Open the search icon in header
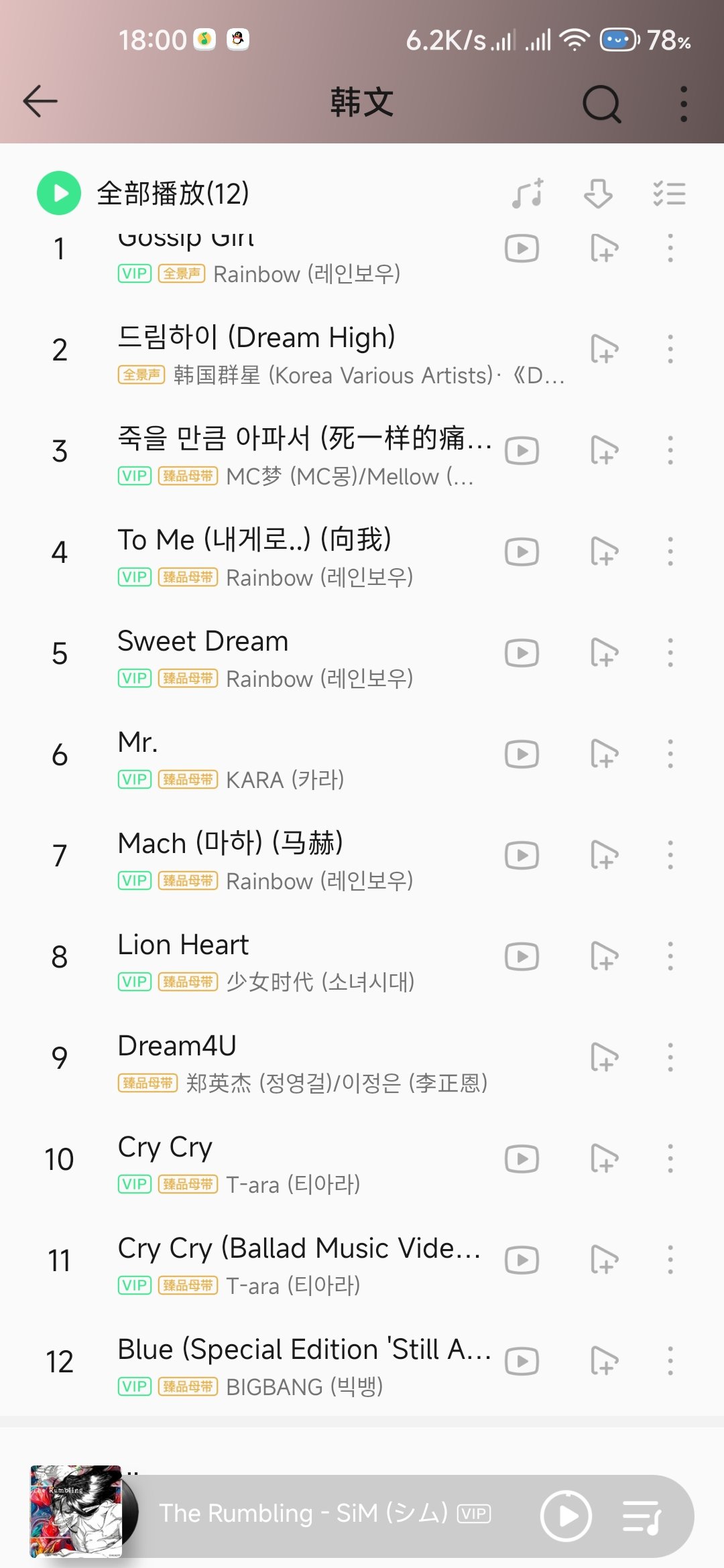 (601, 104)
